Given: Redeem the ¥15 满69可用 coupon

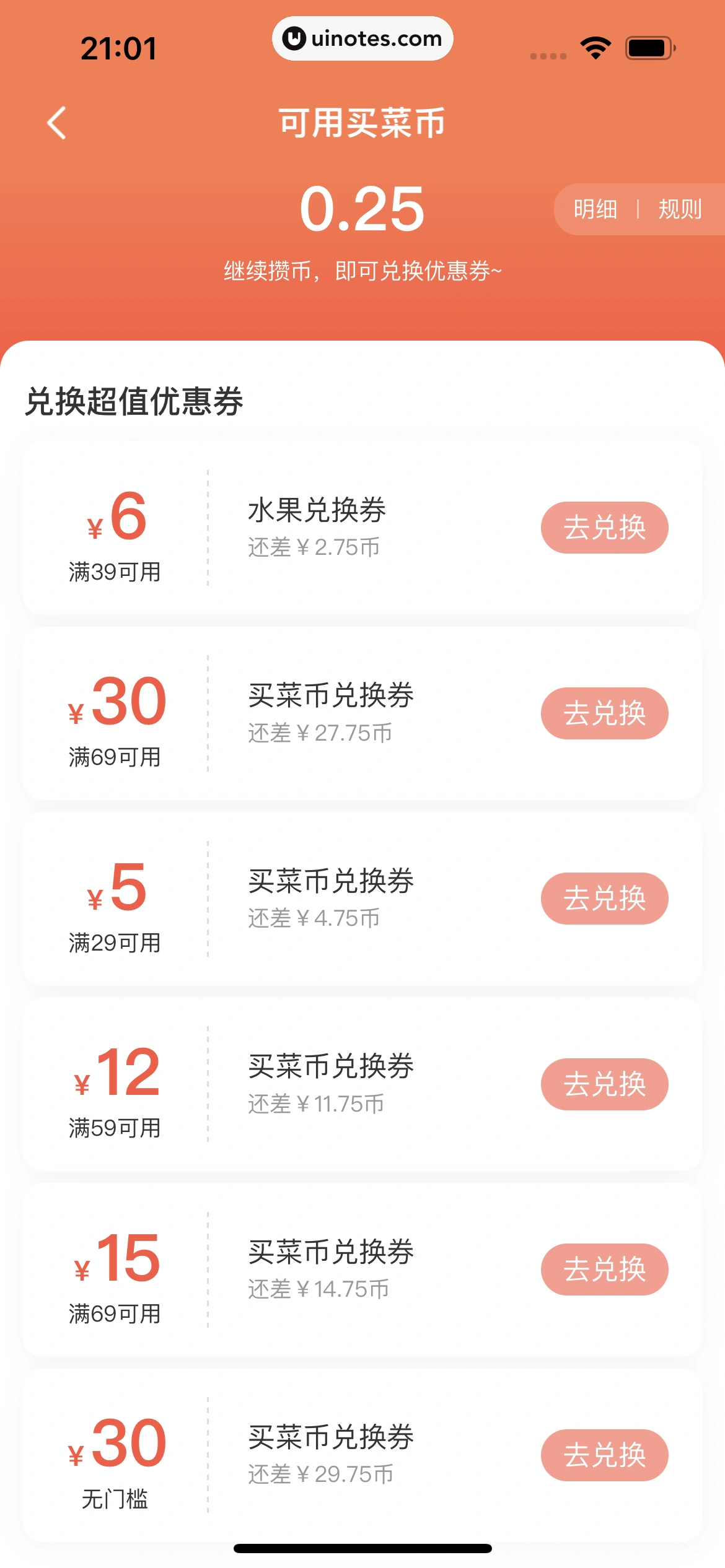Looking at the screenshot, I should click(604, 1270).
